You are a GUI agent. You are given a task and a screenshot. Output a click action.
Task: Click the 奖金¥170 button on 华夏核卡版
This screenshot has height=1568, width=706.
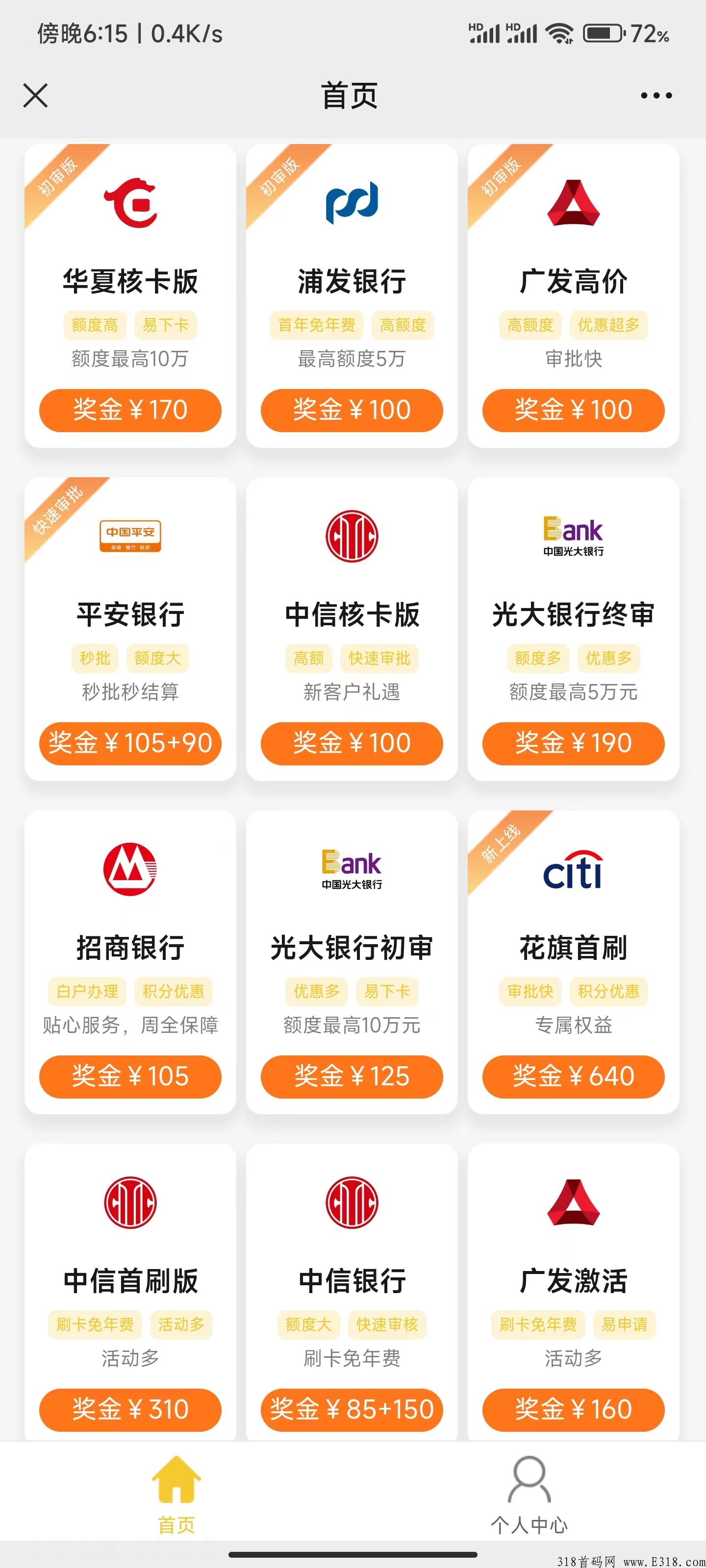130,410
